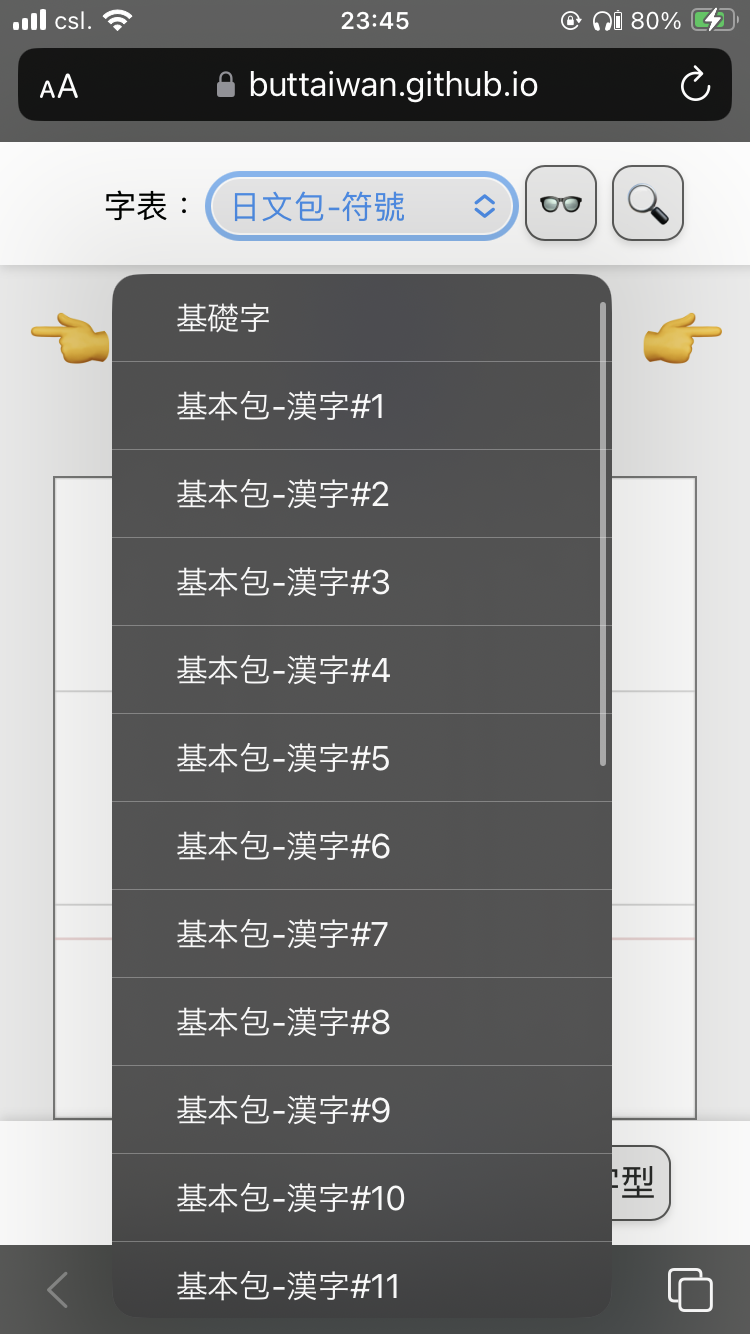Select the 基本包-漢字#3 entry
This screenshot has height=1334, width=750.
[x=362, y=582]
